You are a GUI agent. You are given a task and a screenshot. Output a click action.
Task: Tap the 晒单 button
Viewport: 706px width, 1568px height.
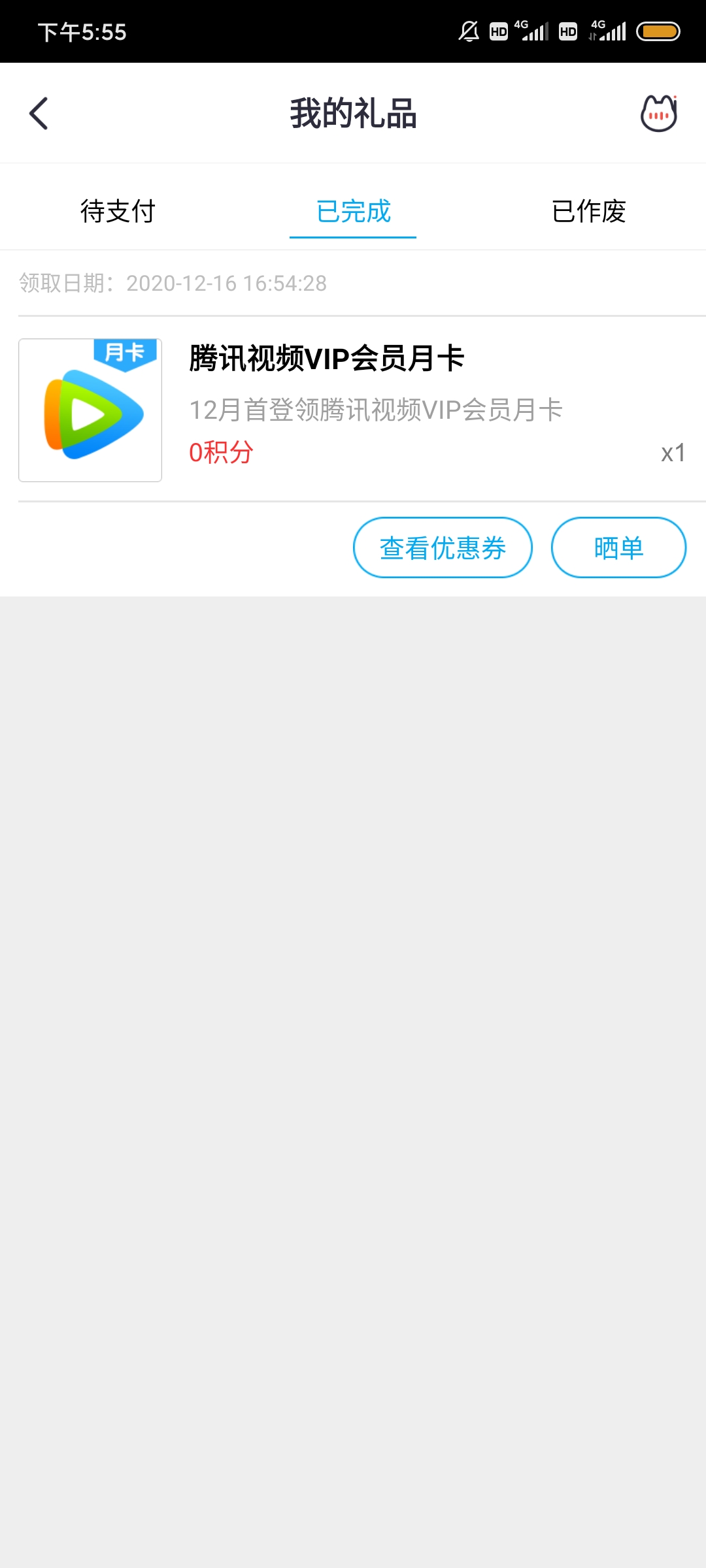point(618,547)
